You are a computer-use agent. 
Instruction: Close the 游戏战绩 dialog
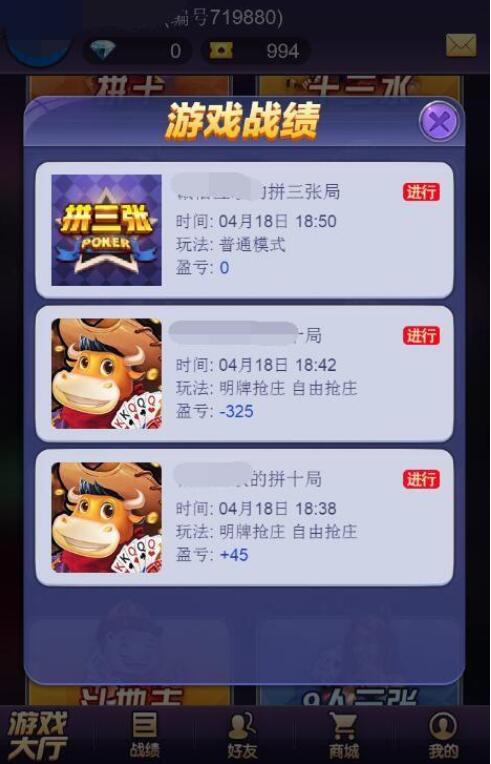tap(439, 121)
